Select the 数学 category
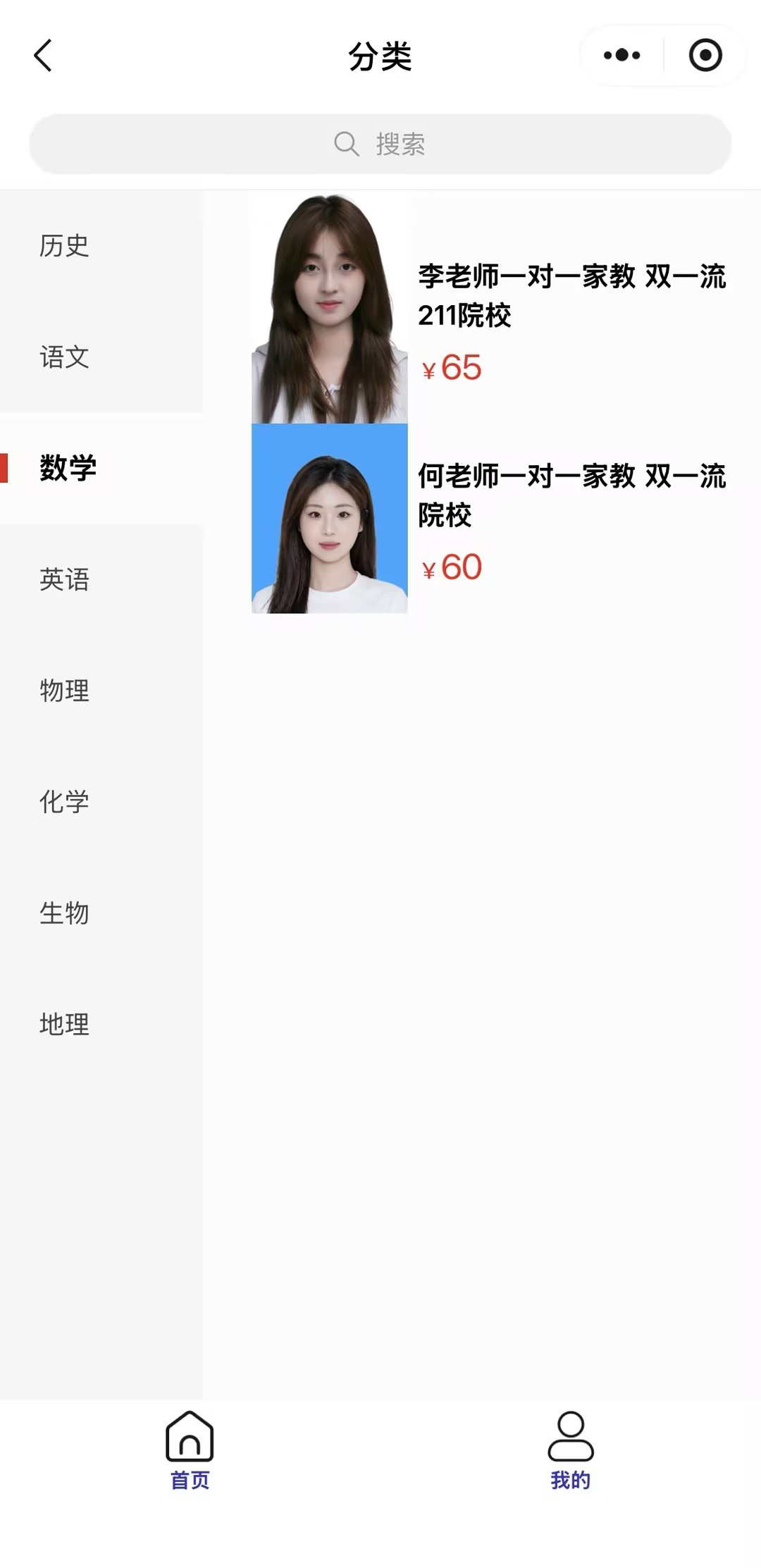 click(68, 468)
